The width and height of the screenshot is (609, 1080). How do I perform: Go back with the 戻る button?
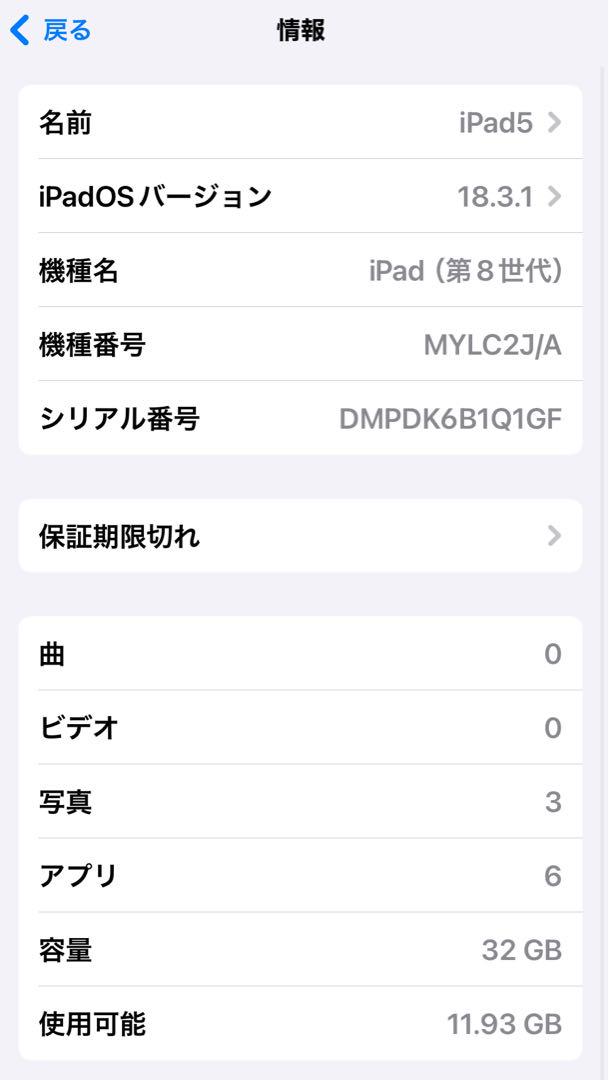[x=50, y=31]
